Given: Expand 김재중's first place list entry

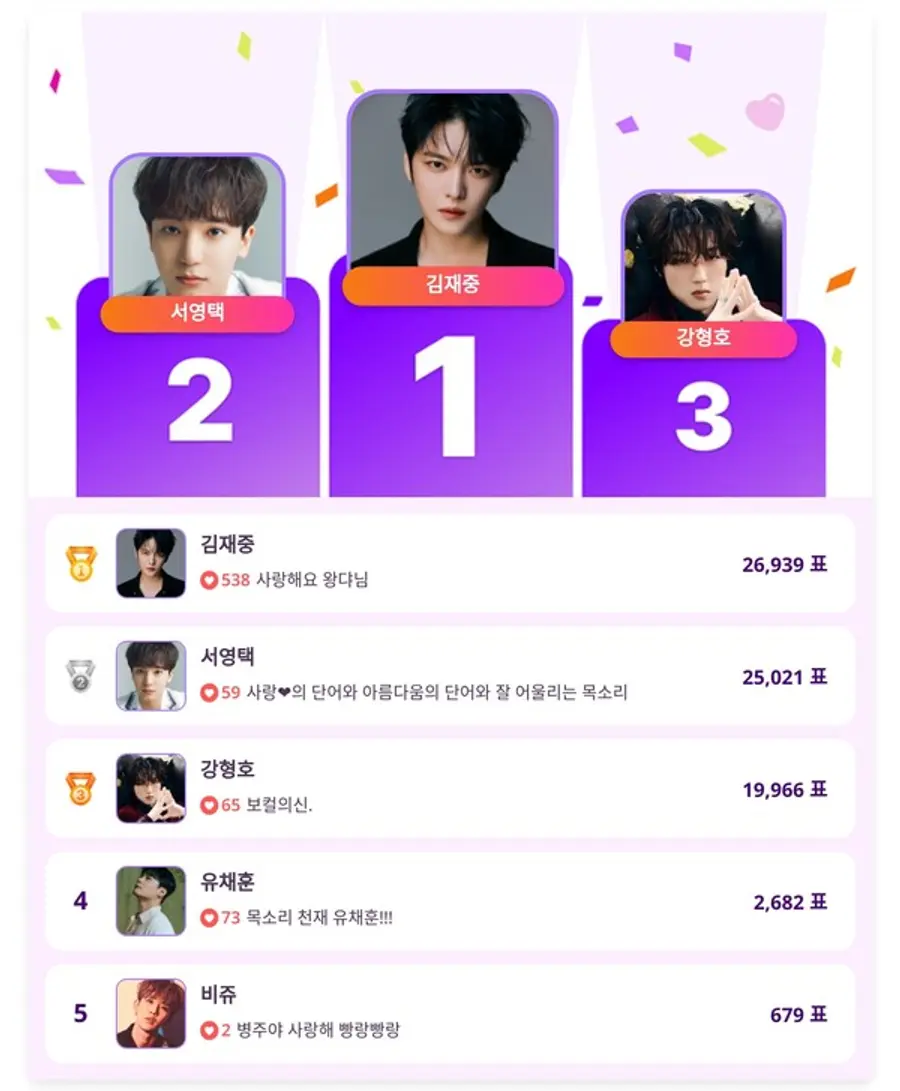Looking at the screenshot, I should (450, 562).
